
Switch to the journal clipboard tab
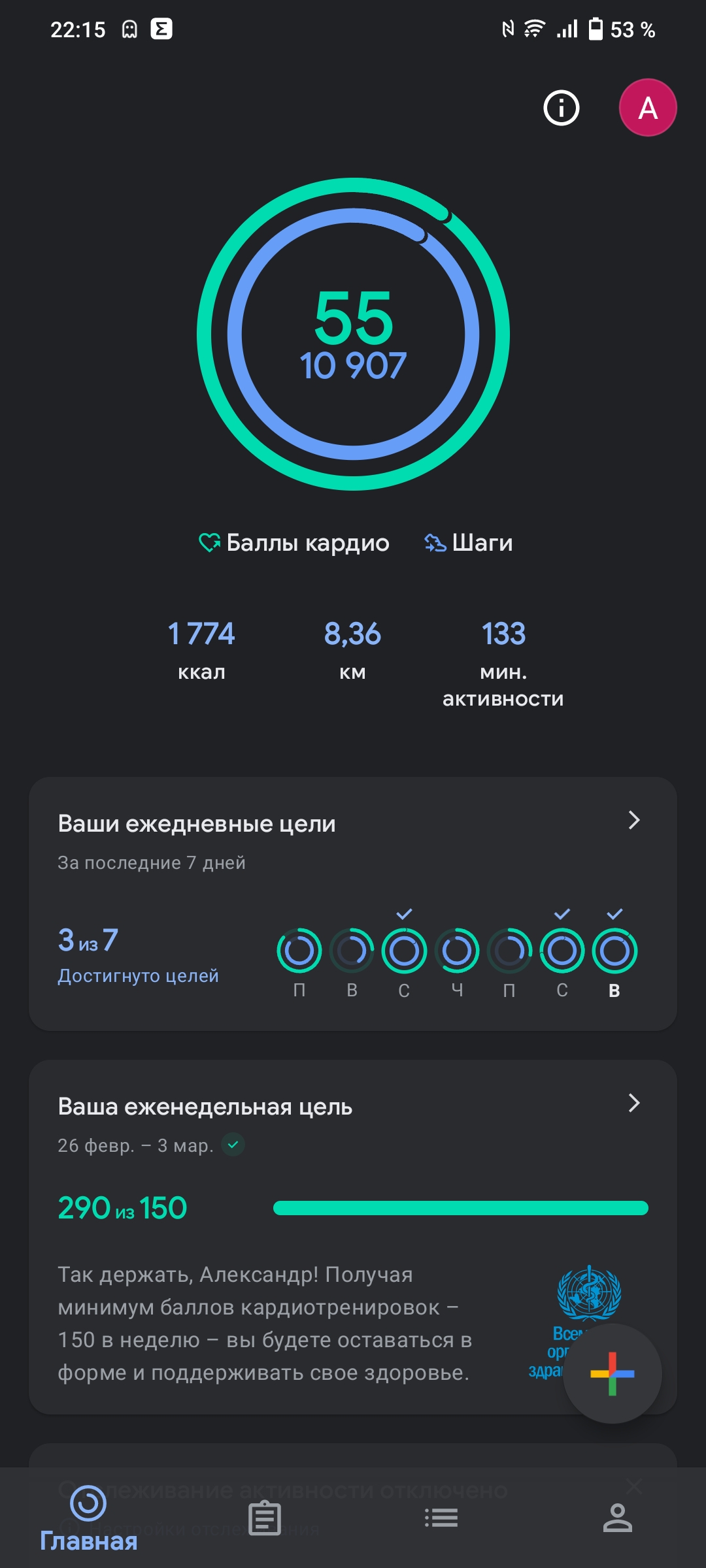(265, 1518)
